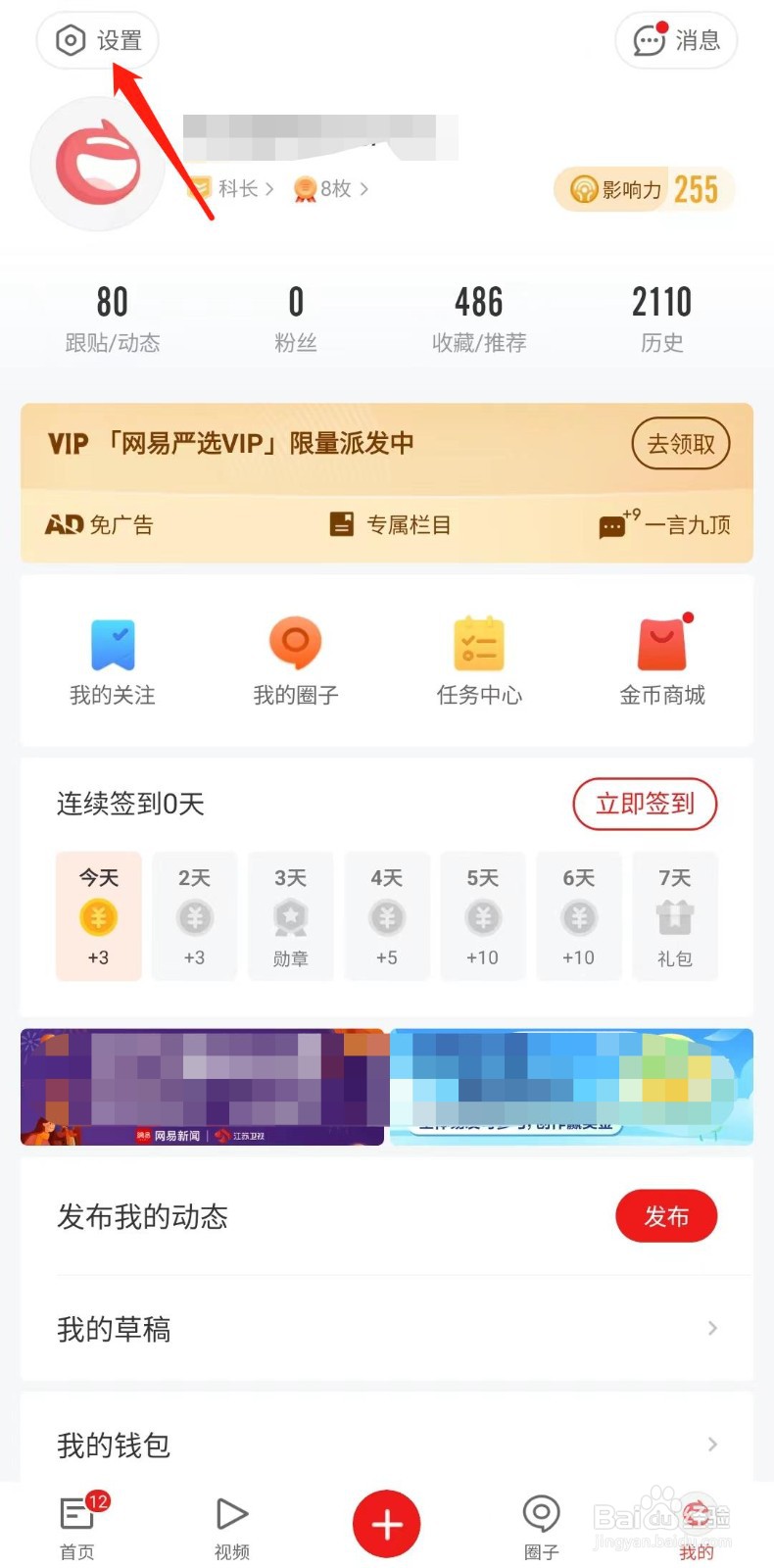
Task: Tap 去领取 to claim VIP
Action: coord(680,443)
